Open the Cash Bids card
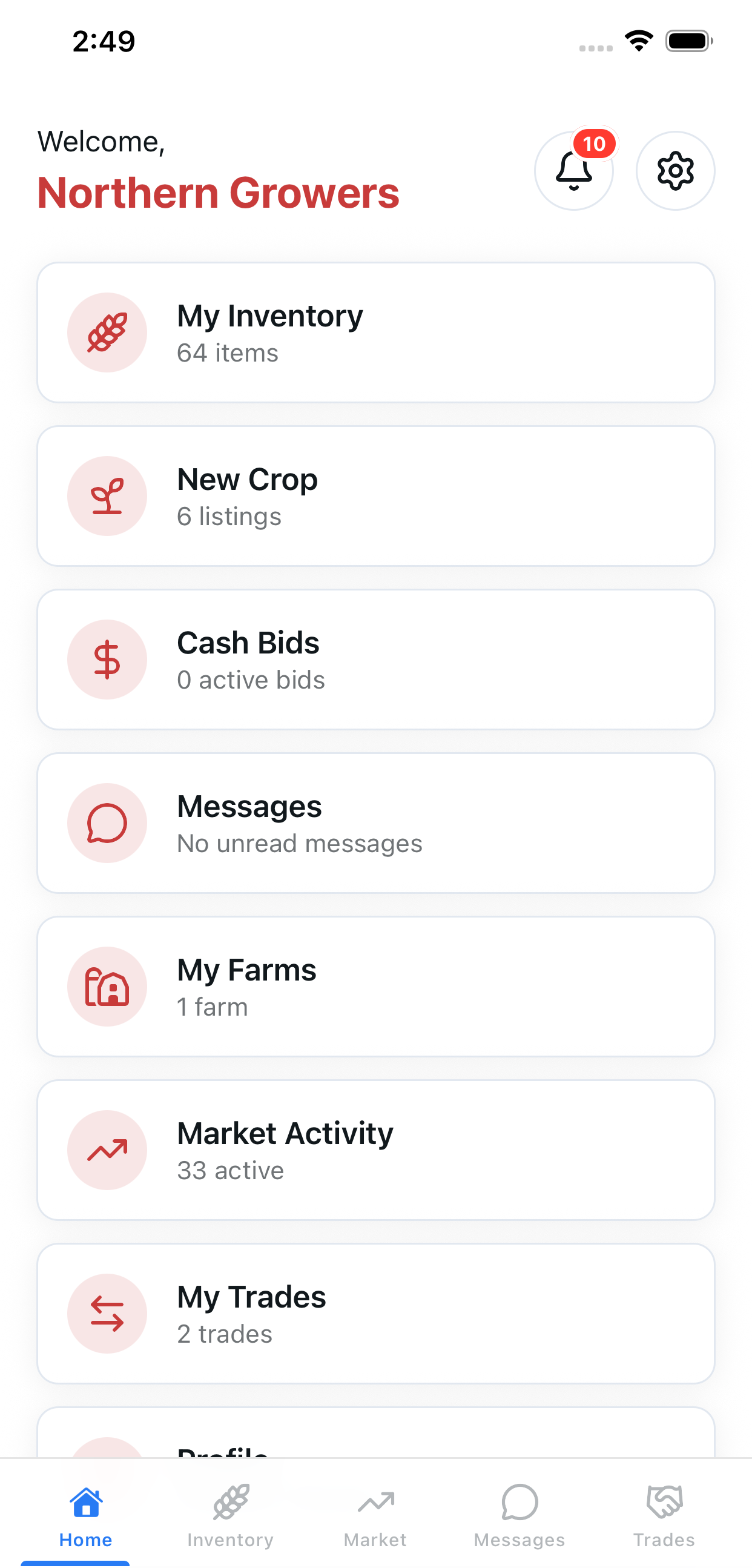752x1568 pixels. point(375,659)
